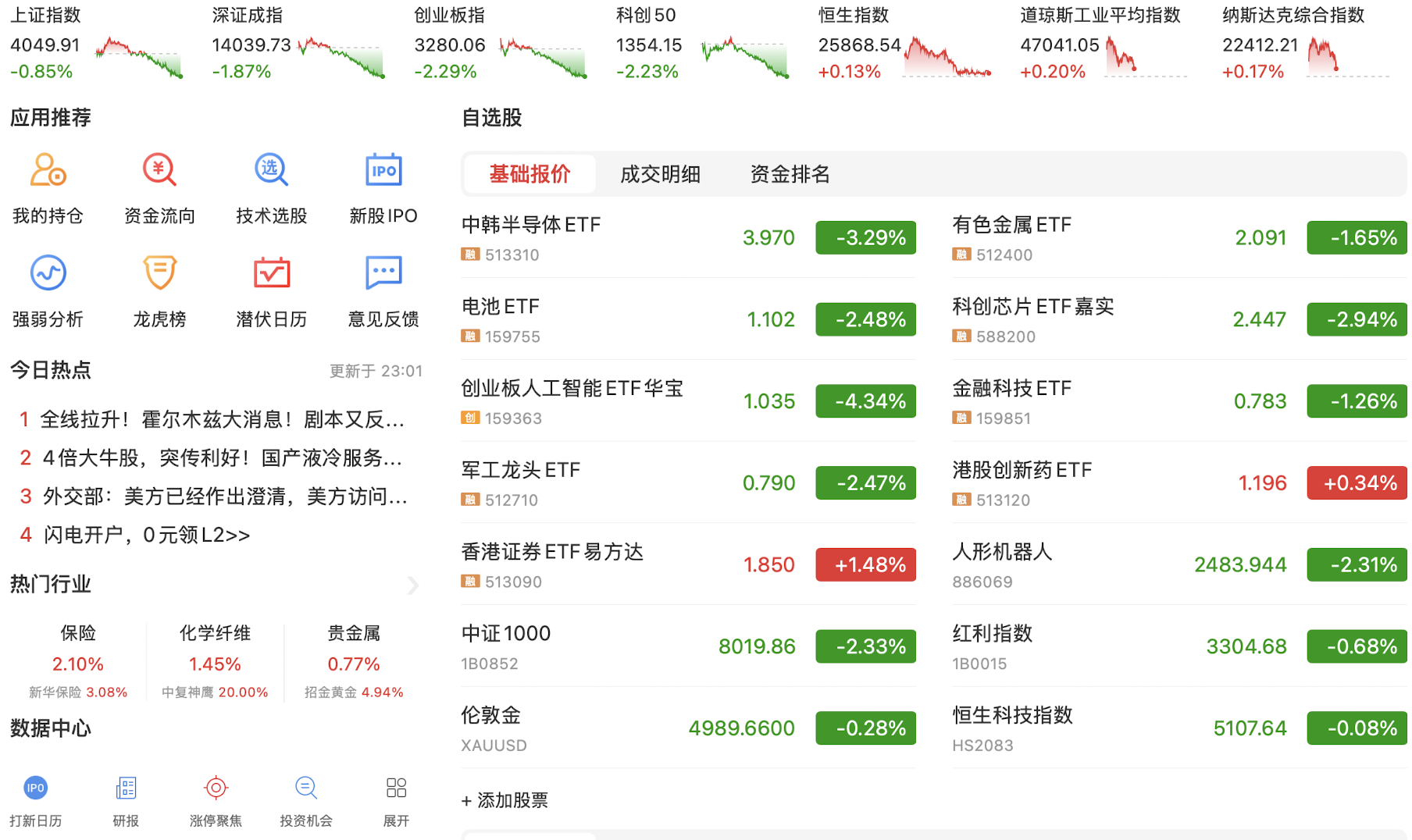Open 技术选股 tool
The width and height of the screenshot is (1412, 840).
click(271, 187)
